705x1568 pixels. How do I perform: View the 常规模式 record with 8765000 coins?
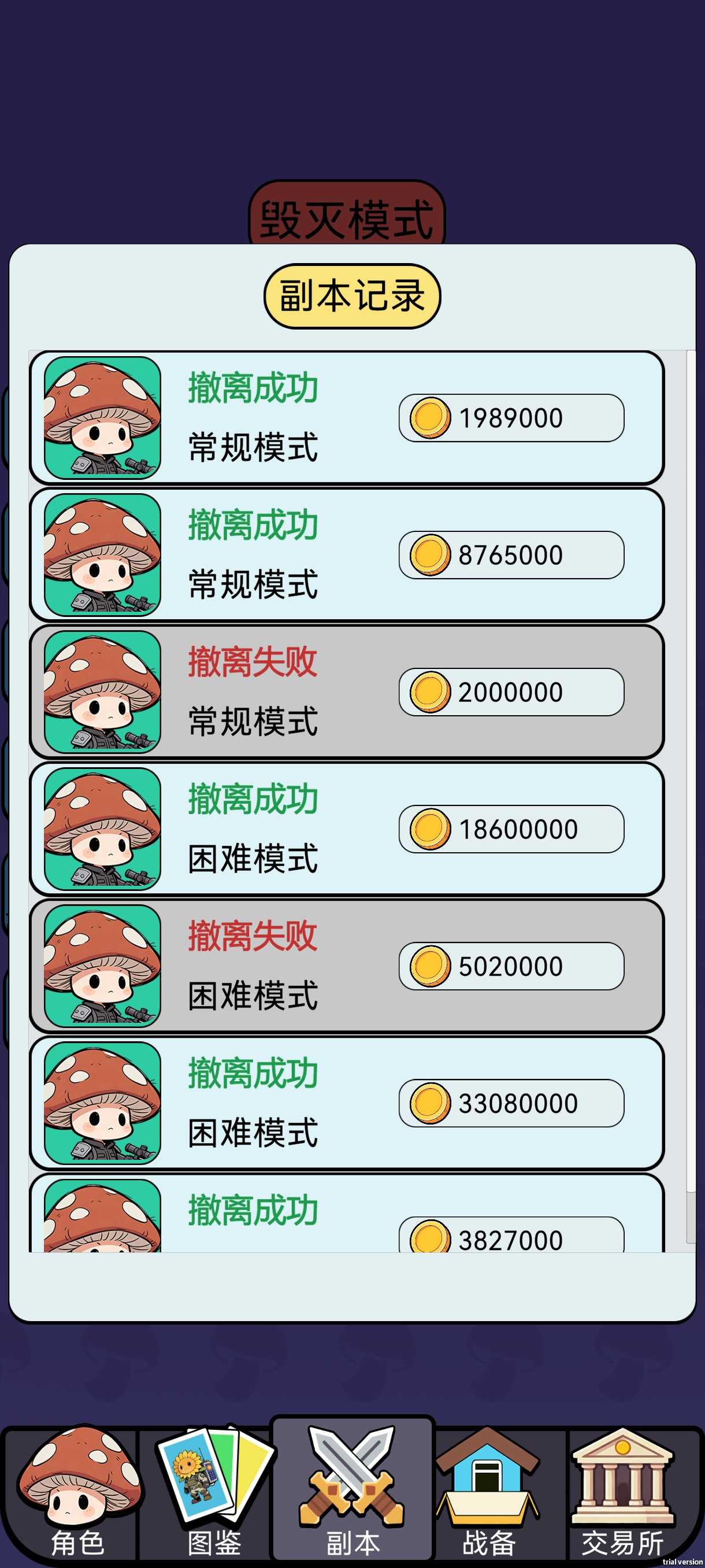tap(347, 555)
